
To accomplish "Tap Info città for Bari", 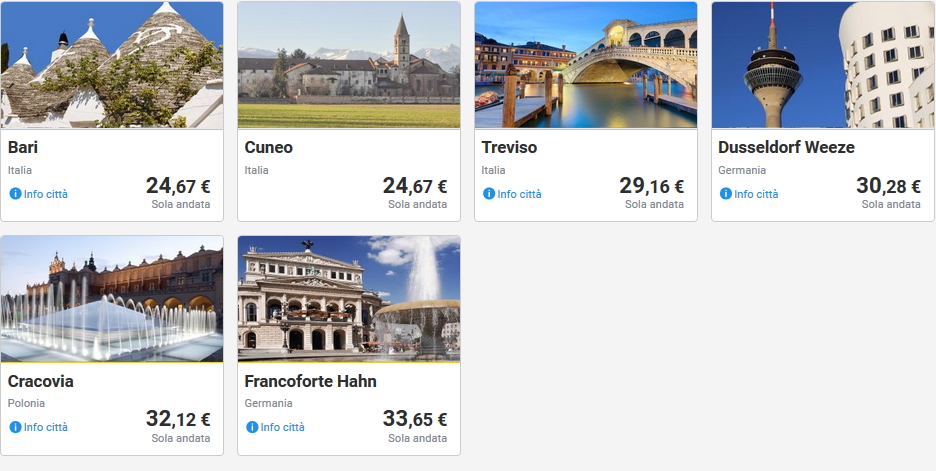I will point(39,194).
